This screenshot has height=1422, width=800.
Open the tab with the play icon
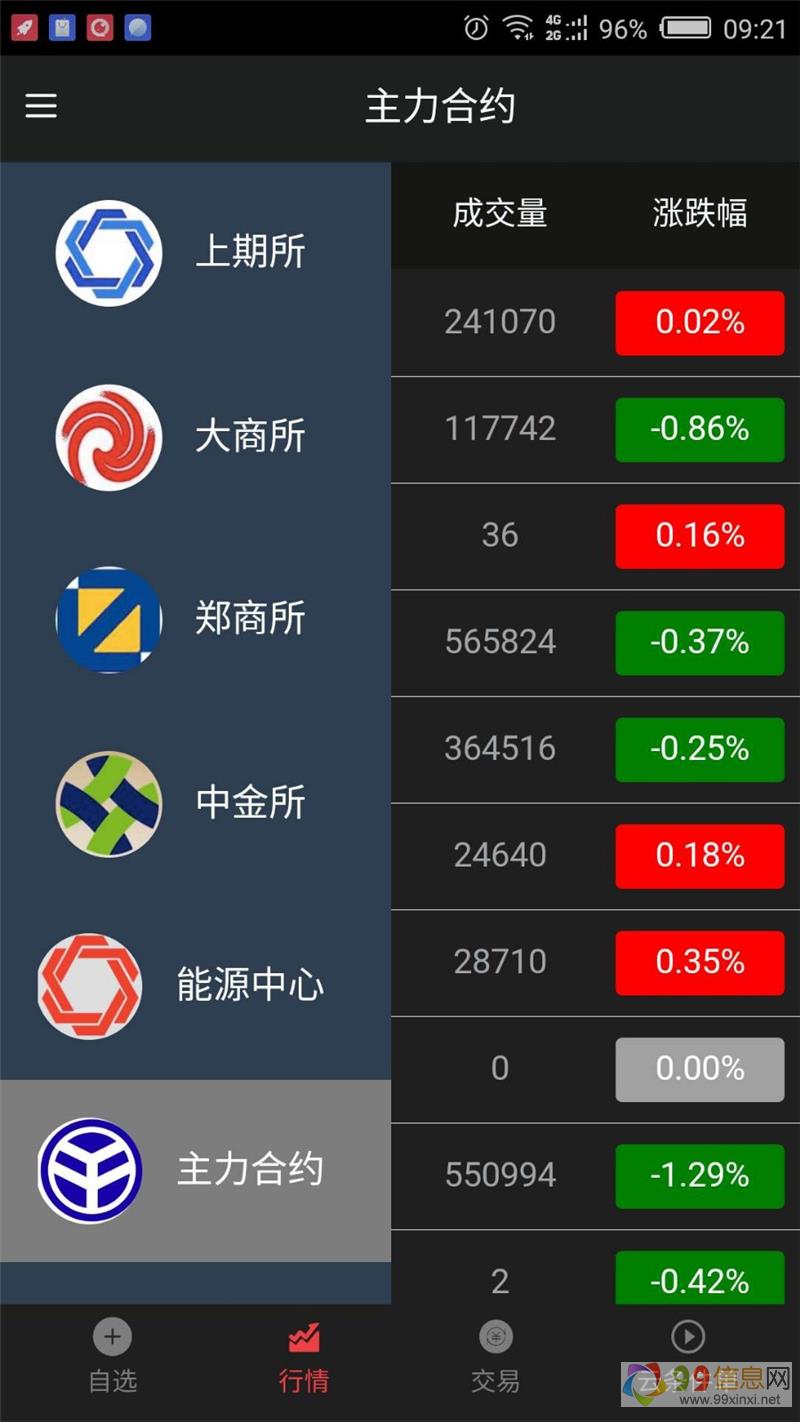pos(688,1345)
